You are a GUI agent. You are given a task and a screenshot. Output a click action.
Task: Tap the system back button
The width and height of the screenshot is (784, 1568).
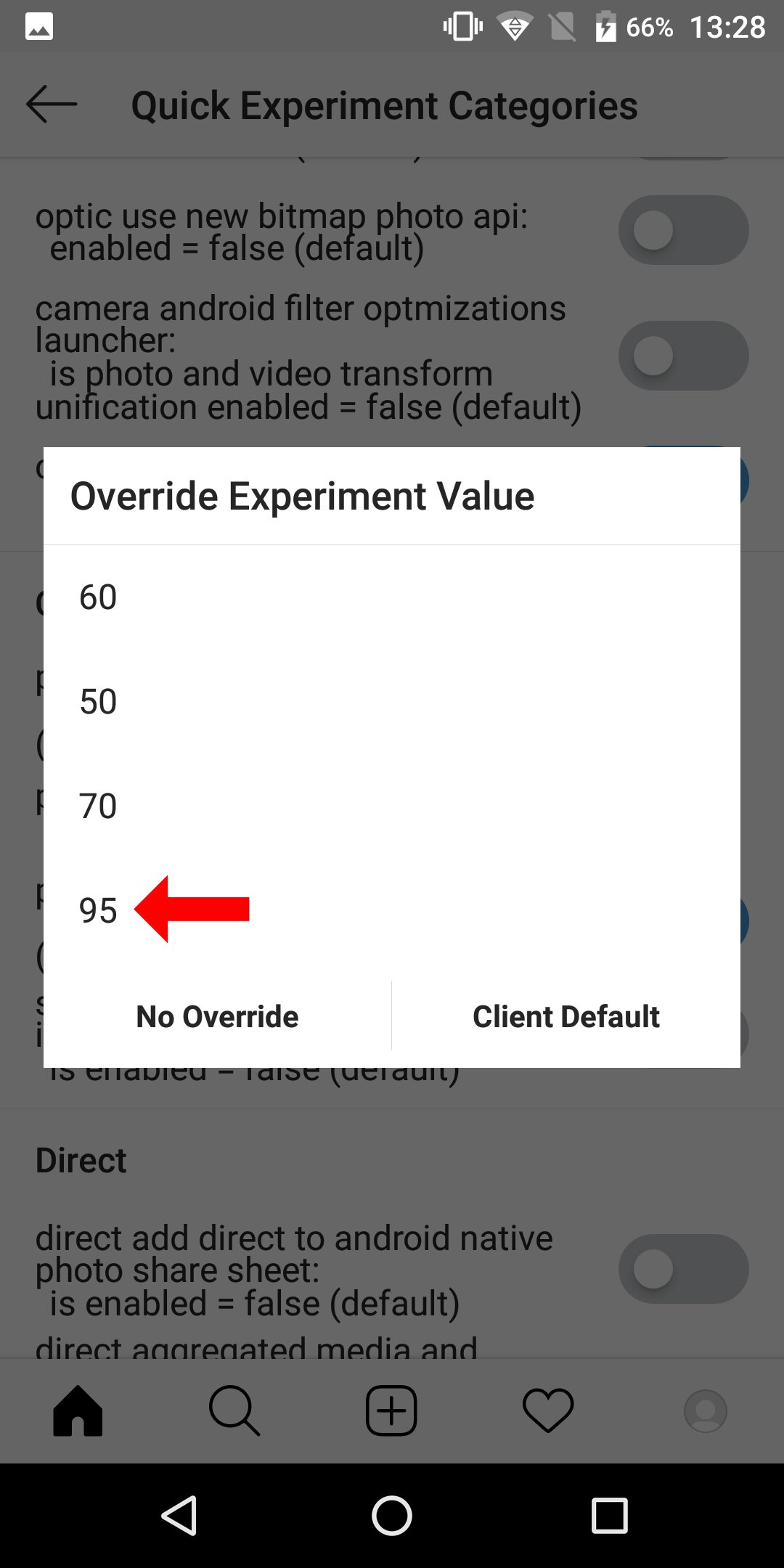tap(179, 1516)
